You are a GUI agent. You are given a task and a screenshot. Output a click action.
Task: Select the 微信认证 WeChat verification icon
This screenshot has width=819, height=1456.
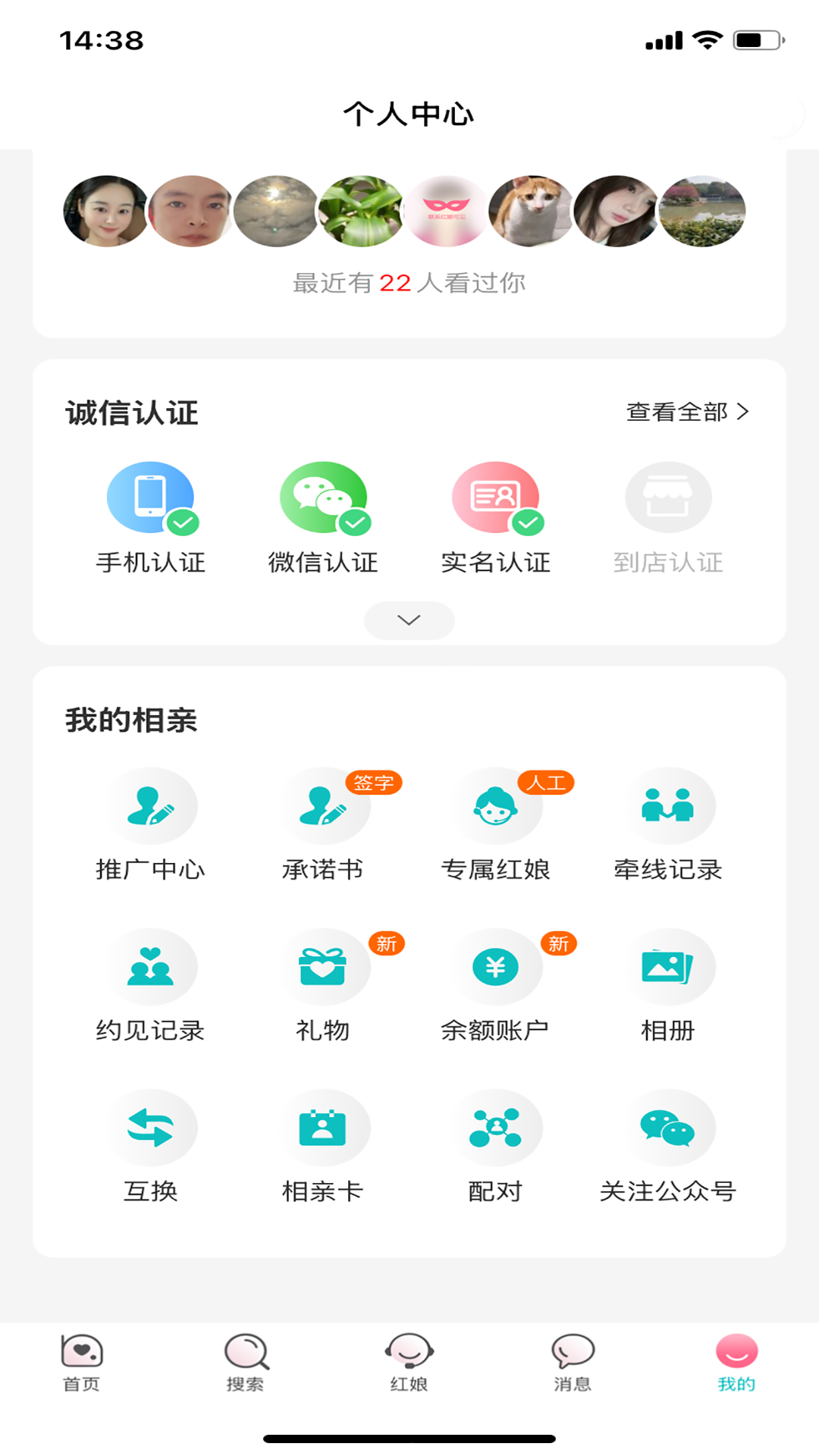pyautogui.click(x=324, y=498)
